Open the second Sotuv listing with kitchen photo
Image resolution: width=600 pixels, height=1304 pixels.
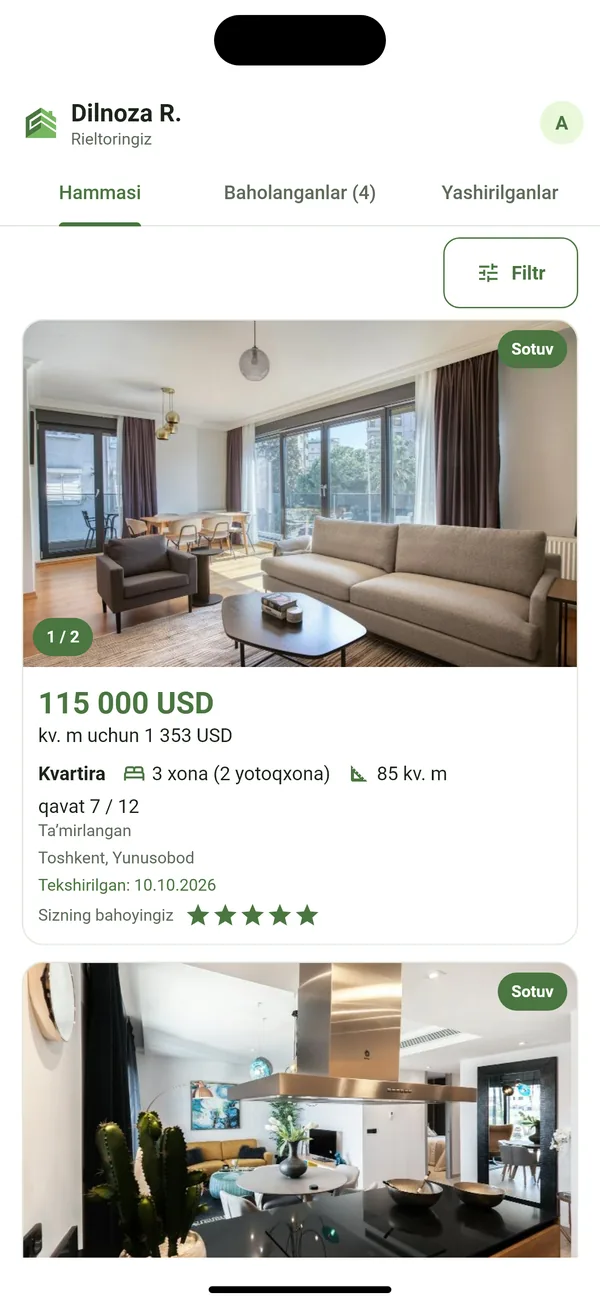(300, 1109)
